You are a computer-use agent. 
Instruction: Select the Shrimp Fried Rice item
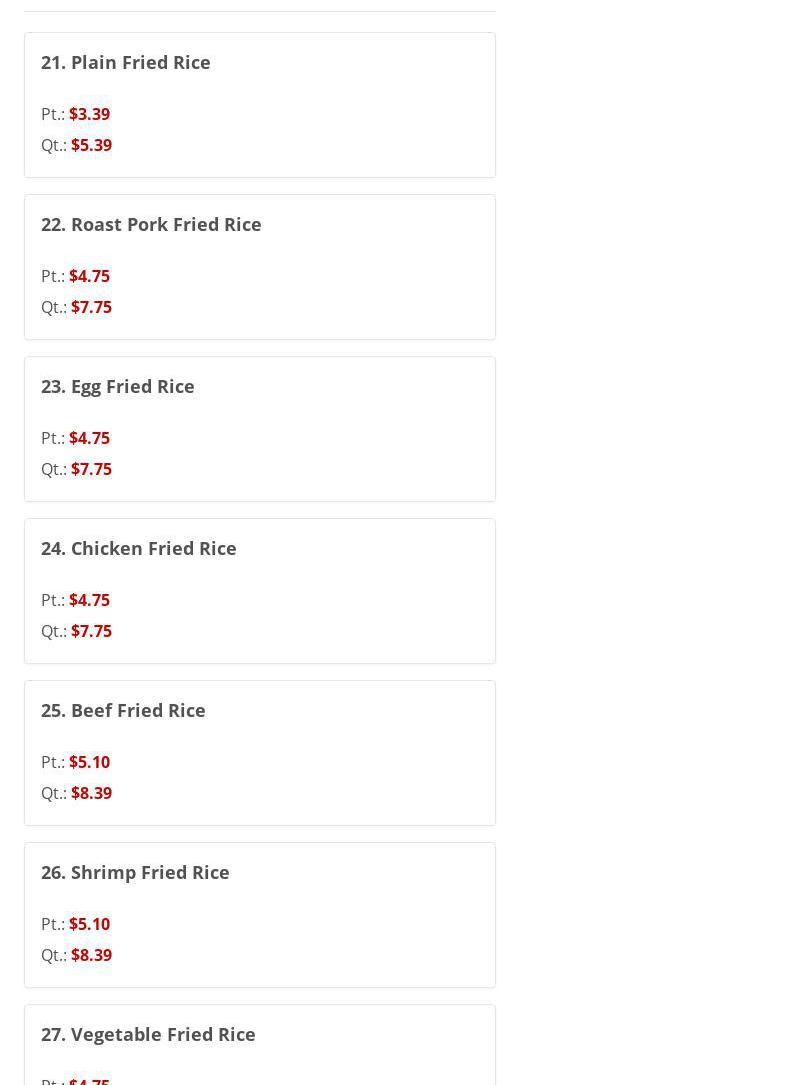135,872
